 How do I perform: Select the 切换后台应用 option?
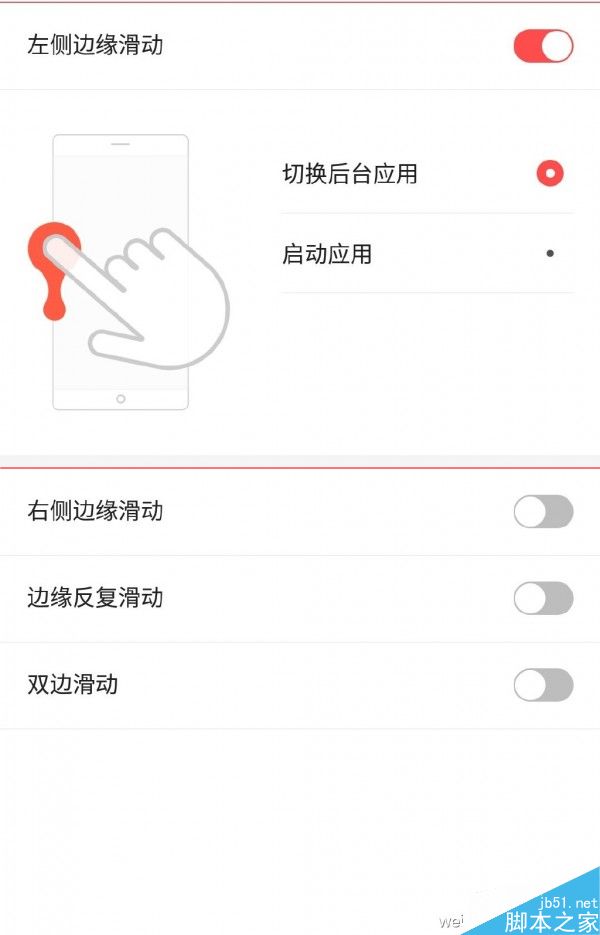pos(549,174)
